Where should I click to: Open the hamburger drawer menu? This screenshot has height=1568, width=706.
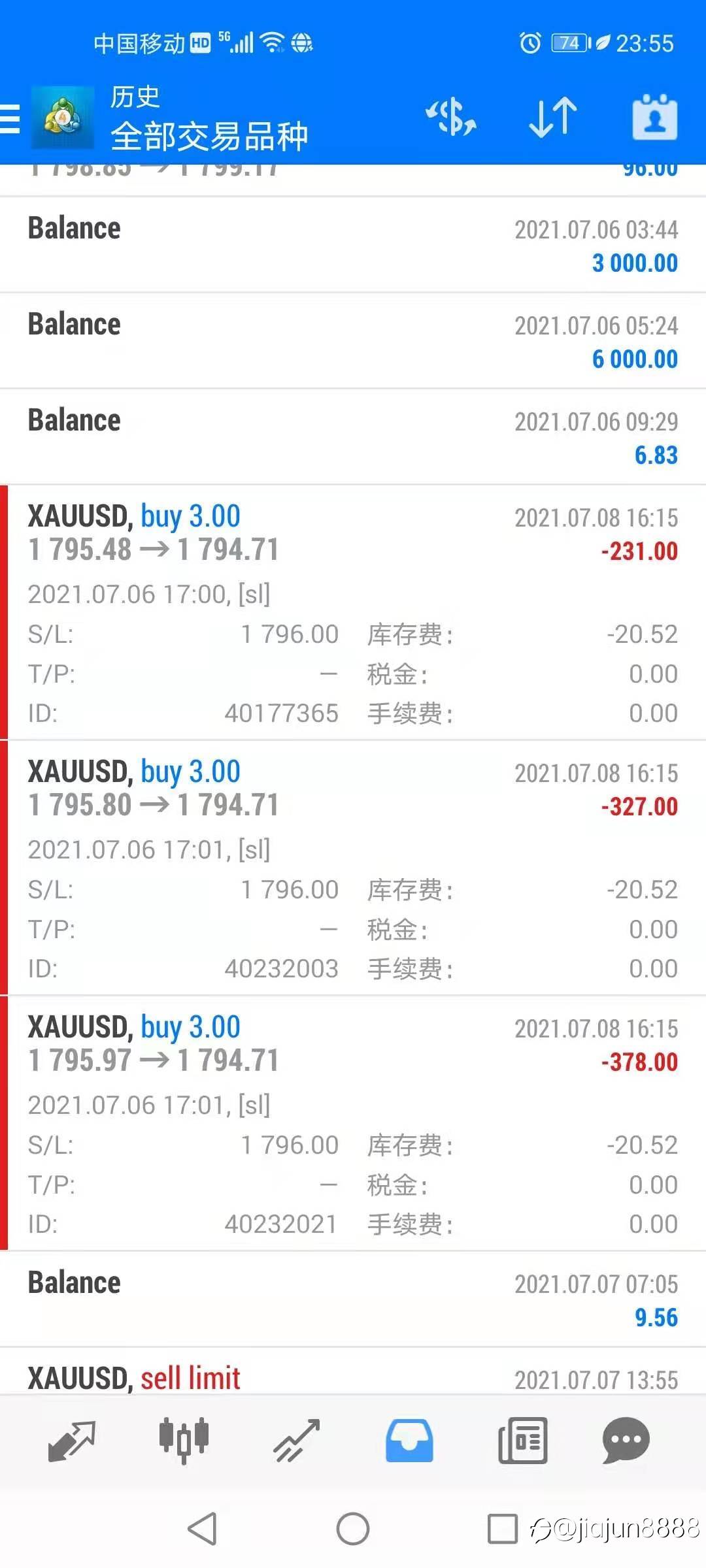[9, 119]
